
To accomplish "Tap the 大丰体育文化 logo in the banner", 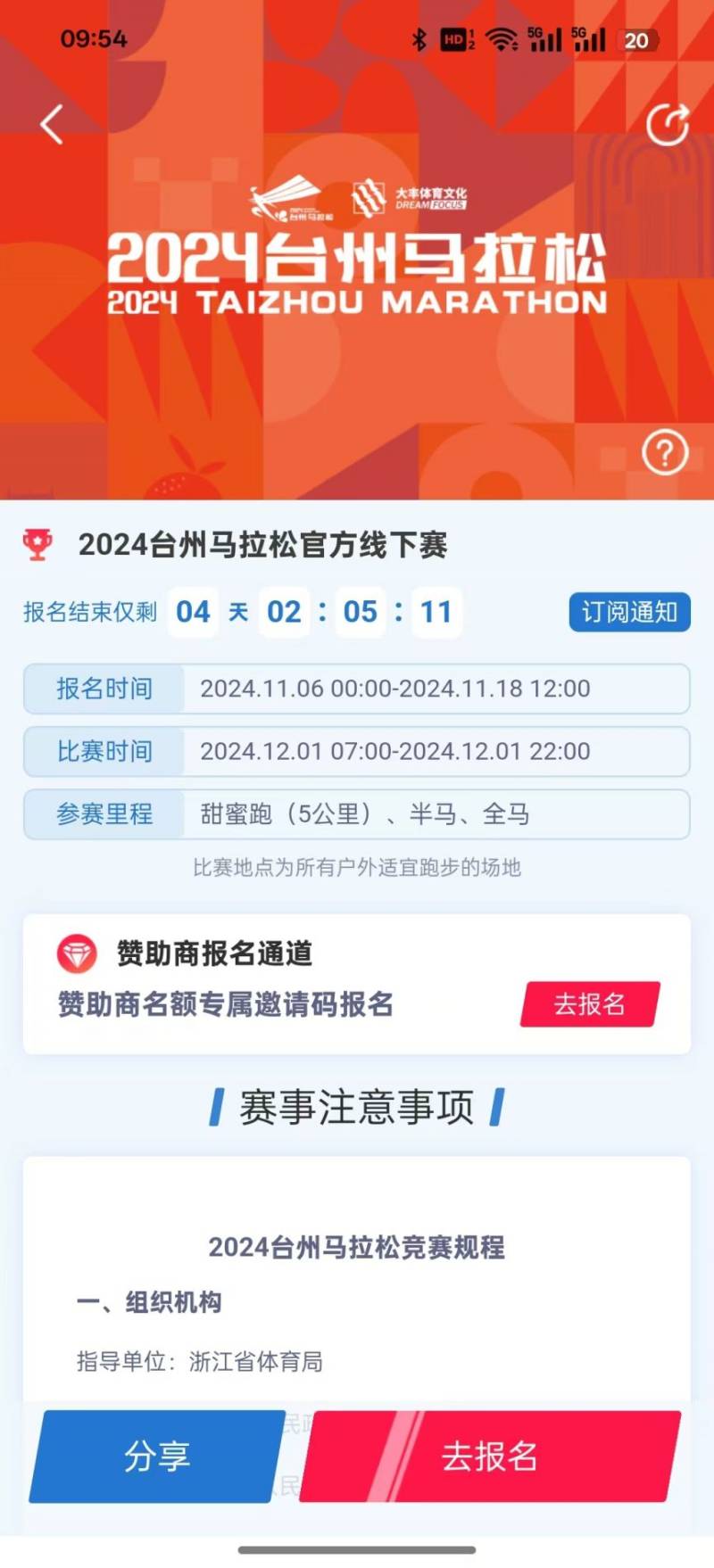I will (x=412, y=198).
